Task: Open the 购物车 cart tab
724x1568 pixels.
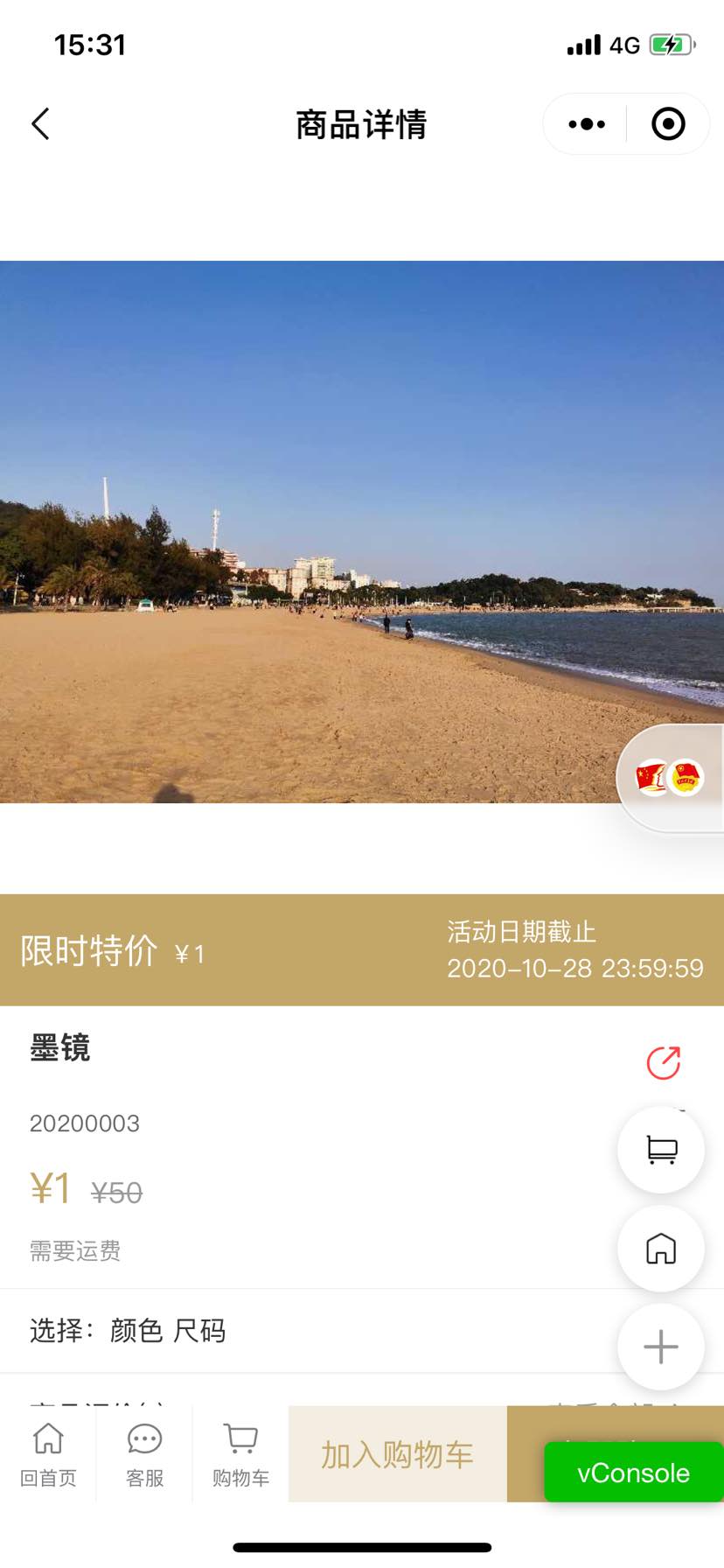Action: [240, 1455]
